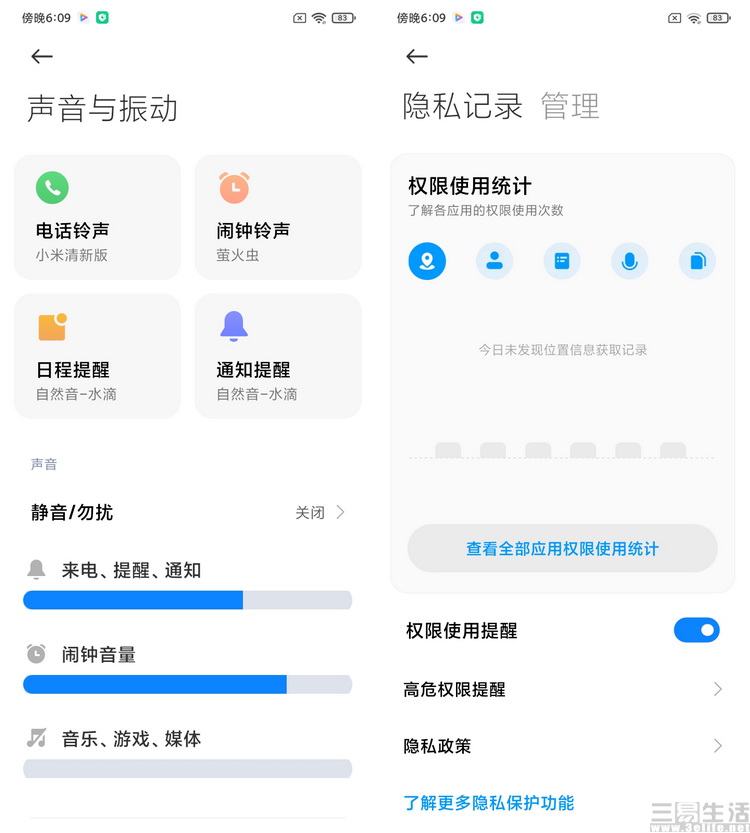Open 通知提醒 sound card

pyautogui.click(x=278, y=356)
